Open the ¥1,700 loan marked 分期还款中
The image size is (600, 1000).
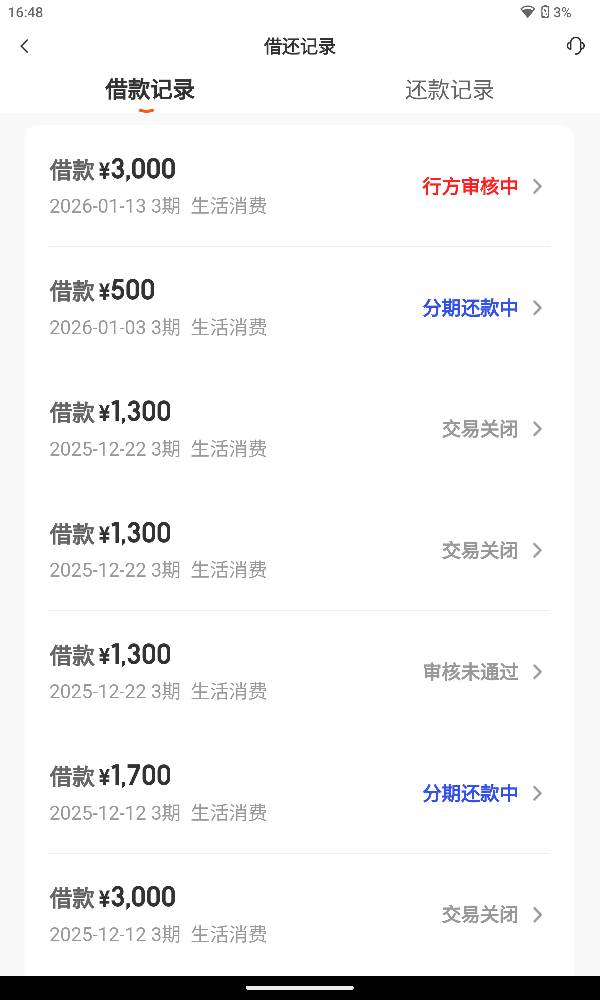pyautogui.click(x=300, y=793)
